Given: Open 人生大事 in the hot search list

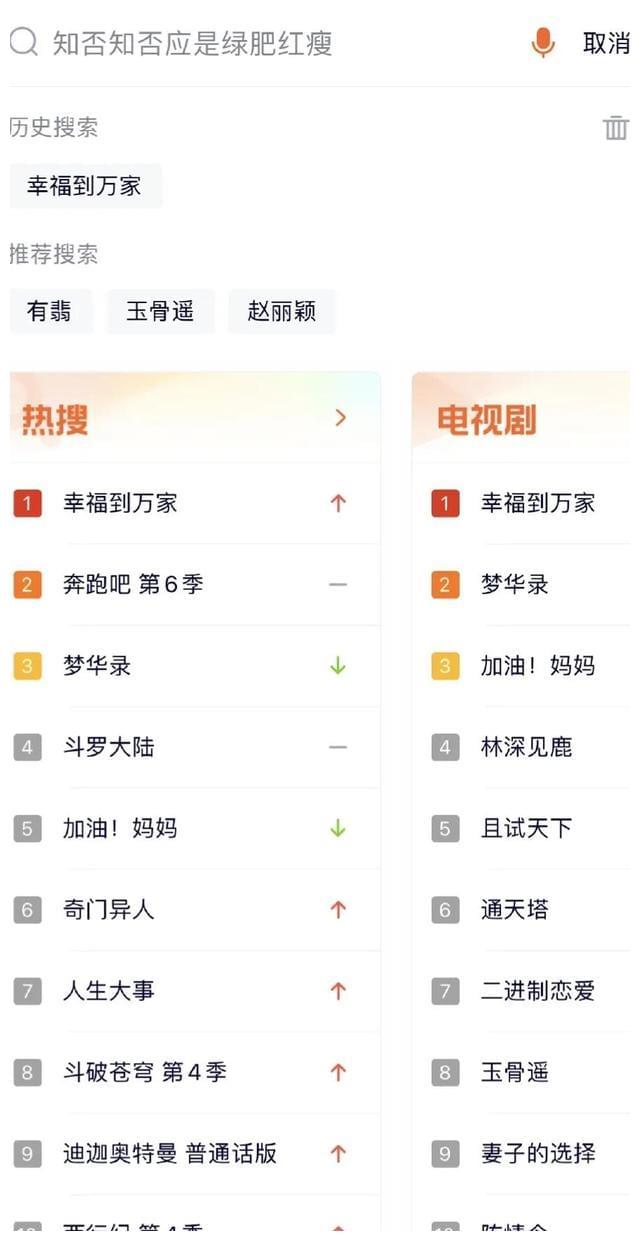Looking at the screenshot, I should coord(109,991).
